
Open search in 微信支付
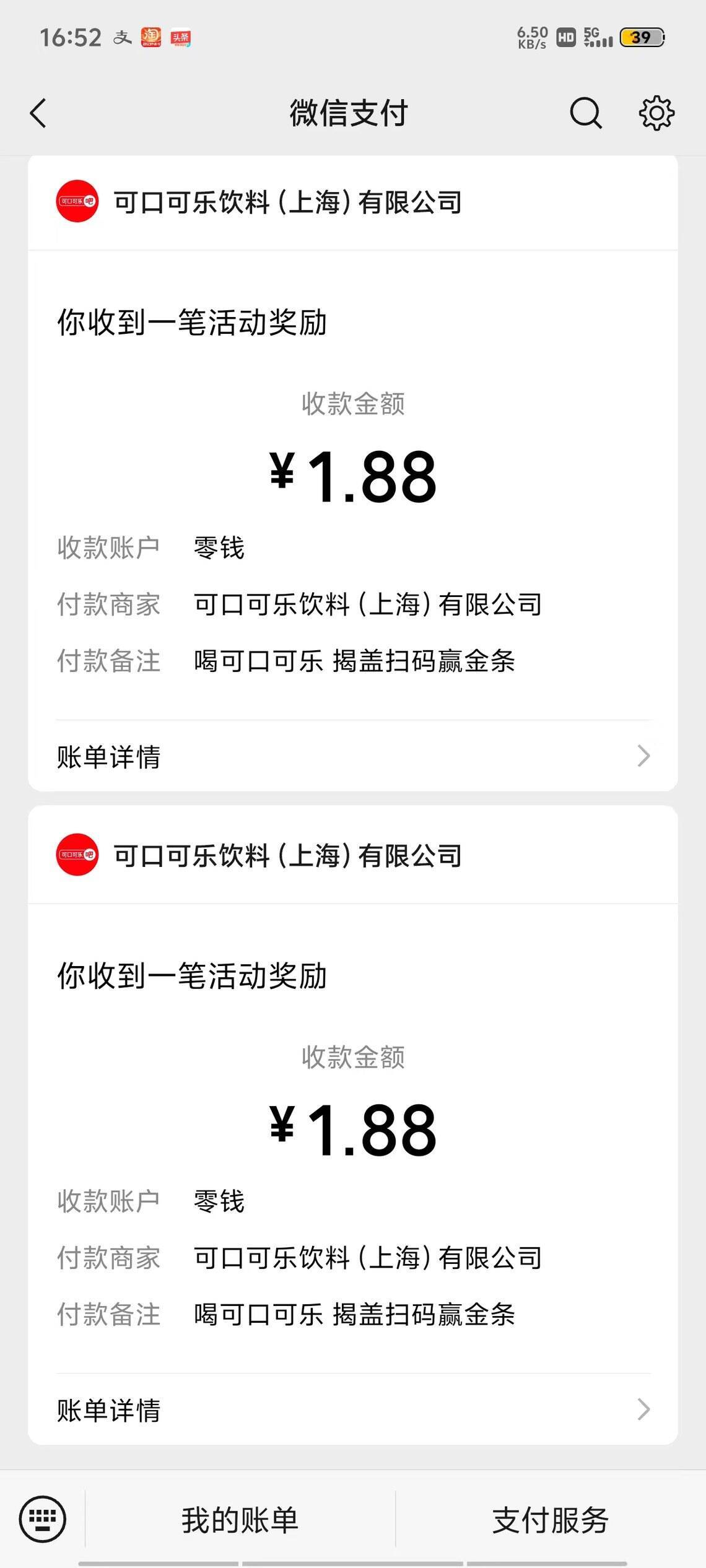click(x=585, y=113)
